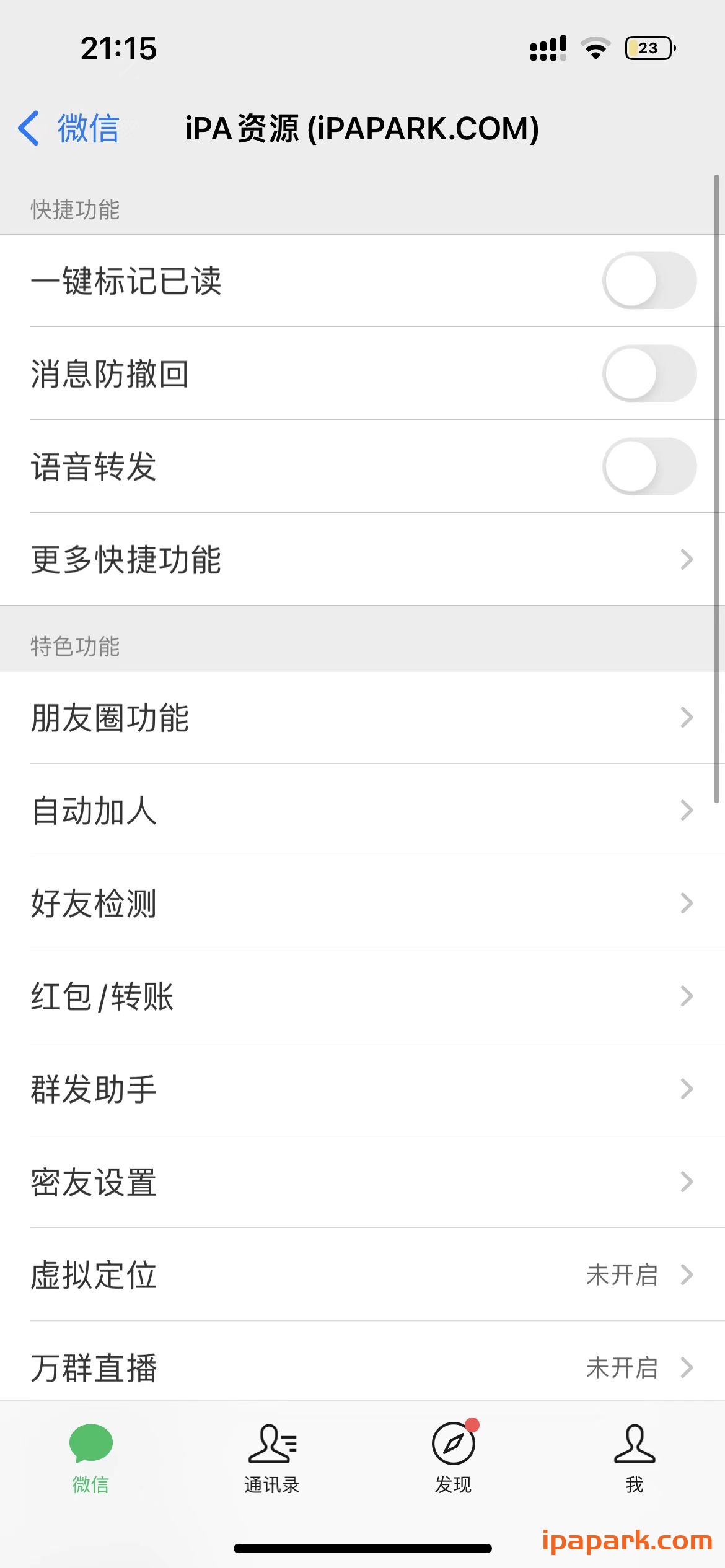The width and height of the screenshot is (725, 1568).
Task: Select the 群发助手 menu item
Action: point(362,1089)
